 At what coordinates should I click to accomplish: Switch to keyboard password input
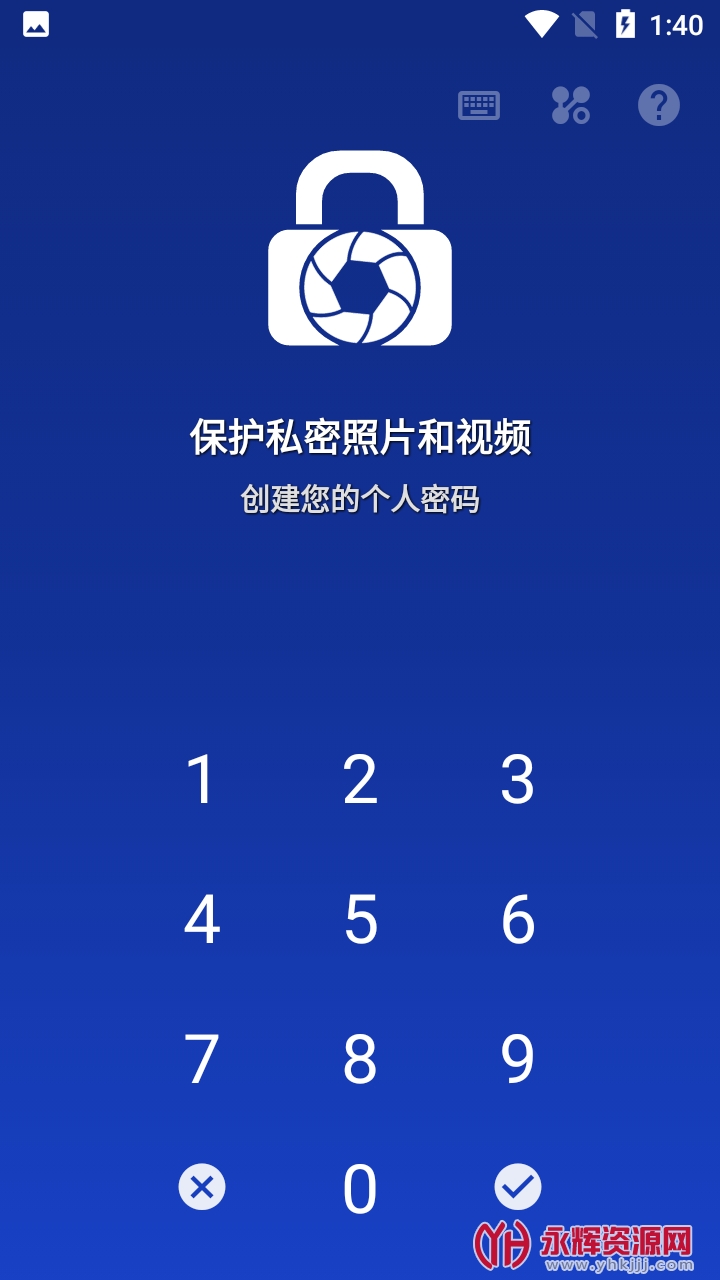(479, 105)
